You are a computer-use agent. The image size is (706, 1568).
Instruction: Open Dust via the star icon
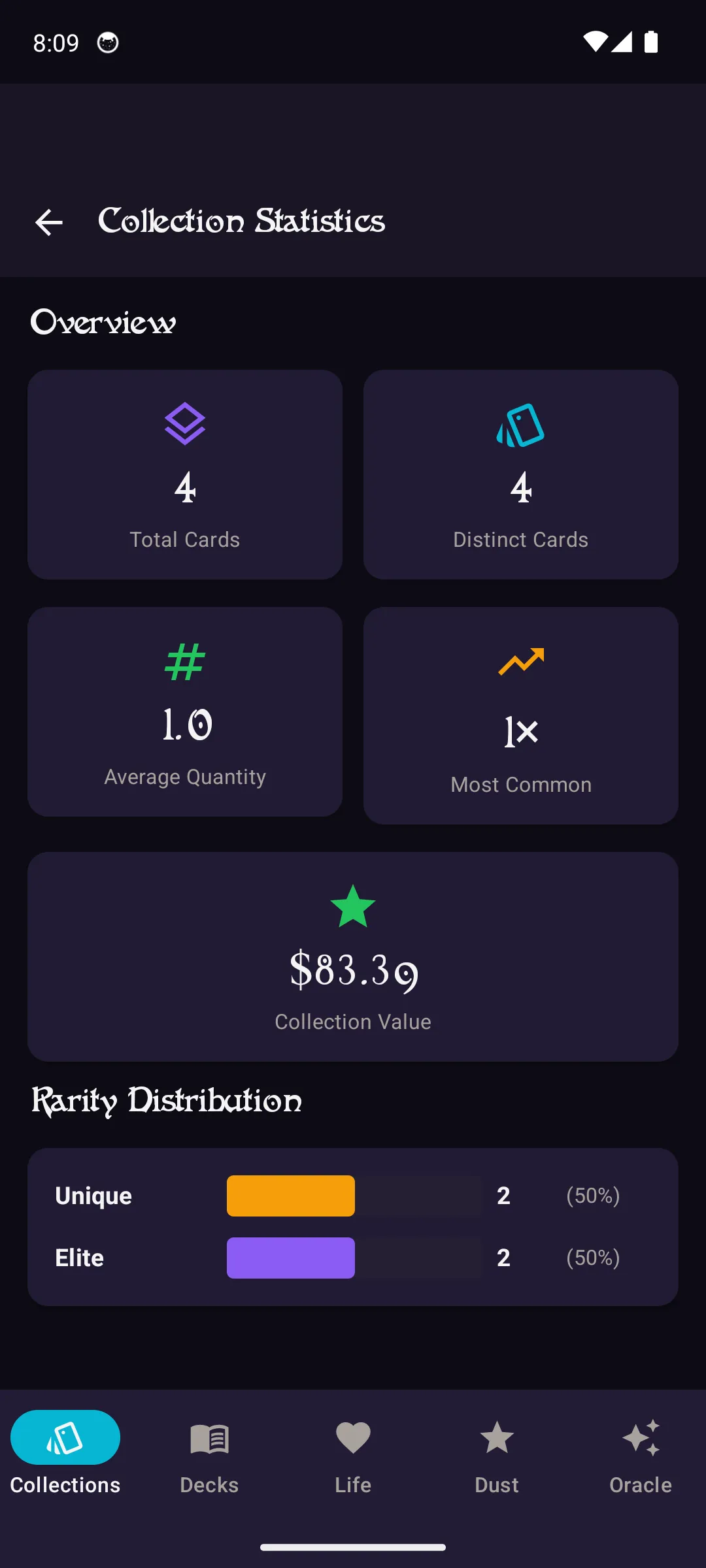pyautogui.click(x=496, y=1437)
